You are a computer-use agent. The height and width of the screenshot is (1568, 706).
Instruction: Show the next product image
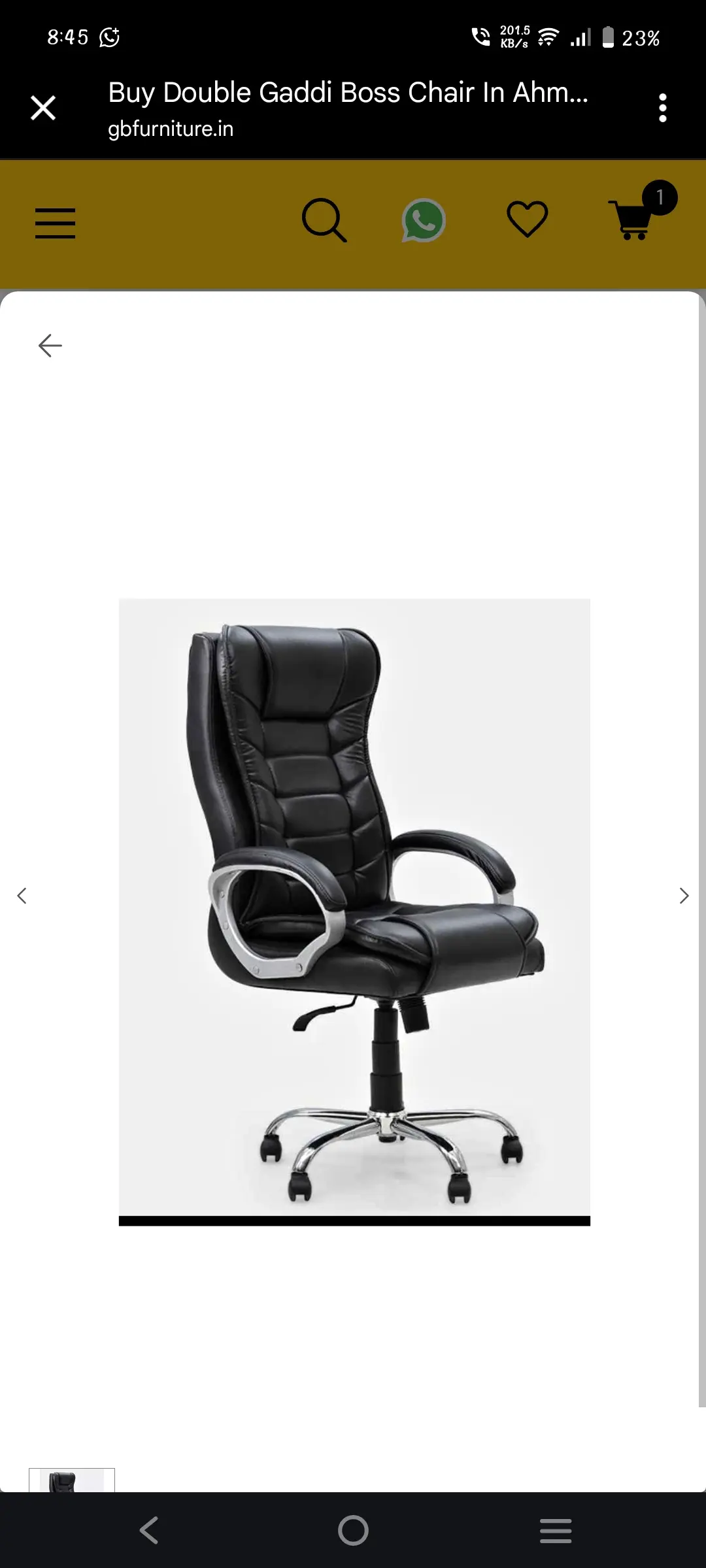tap(684, 896)
